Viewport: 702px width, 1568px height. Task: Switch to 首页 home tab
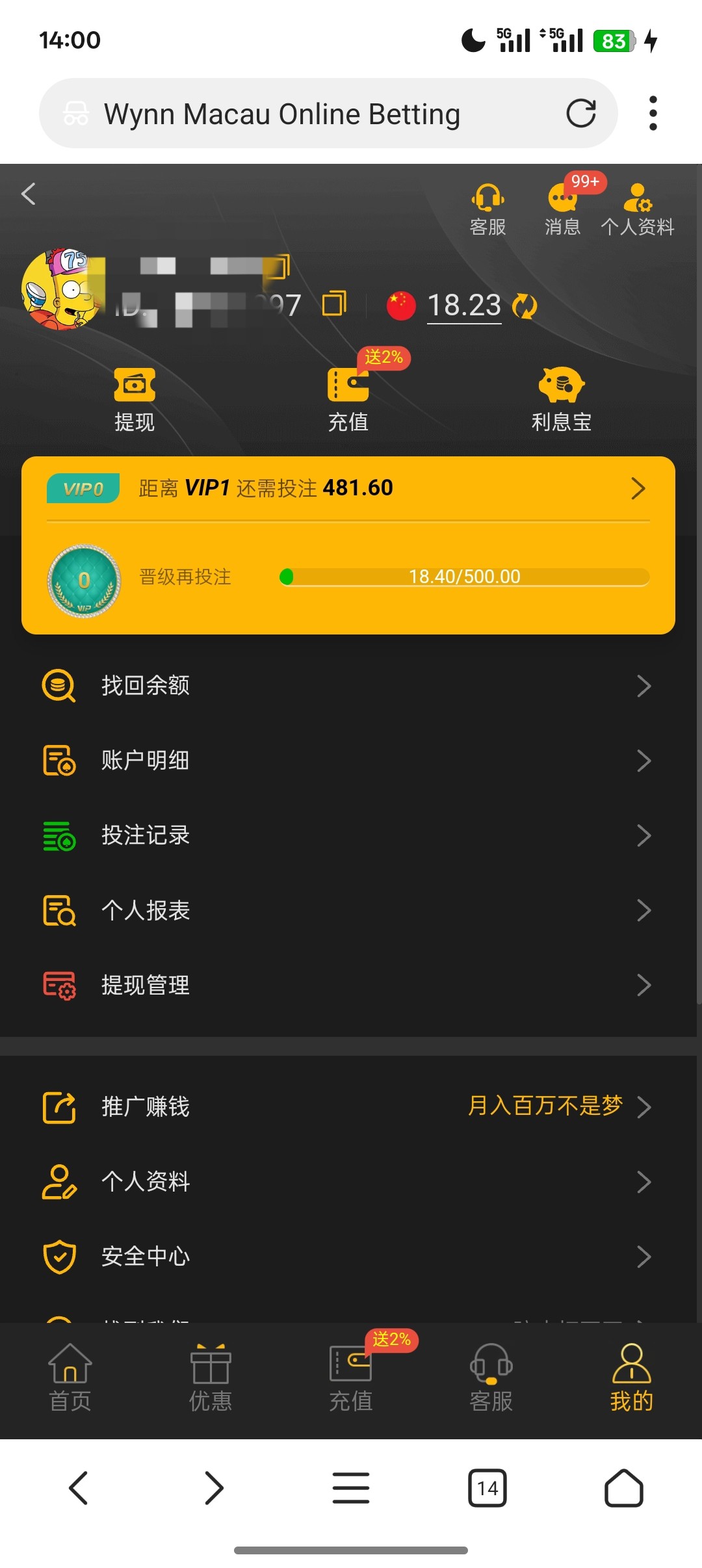70,1378
